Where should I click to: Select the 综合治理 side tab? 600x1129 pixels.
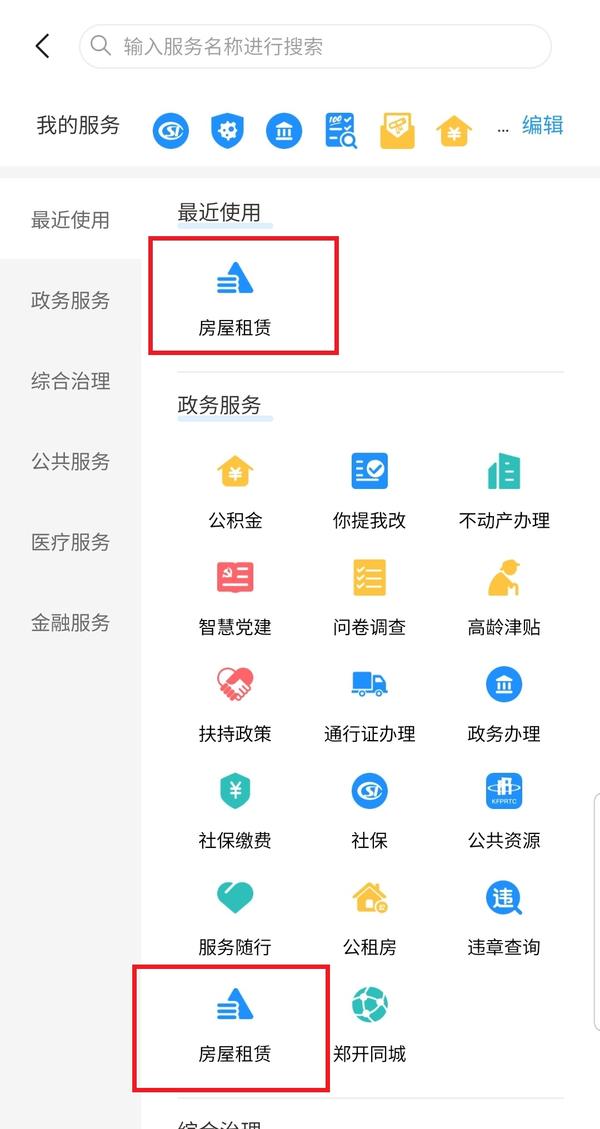click(x=70, y=381)
